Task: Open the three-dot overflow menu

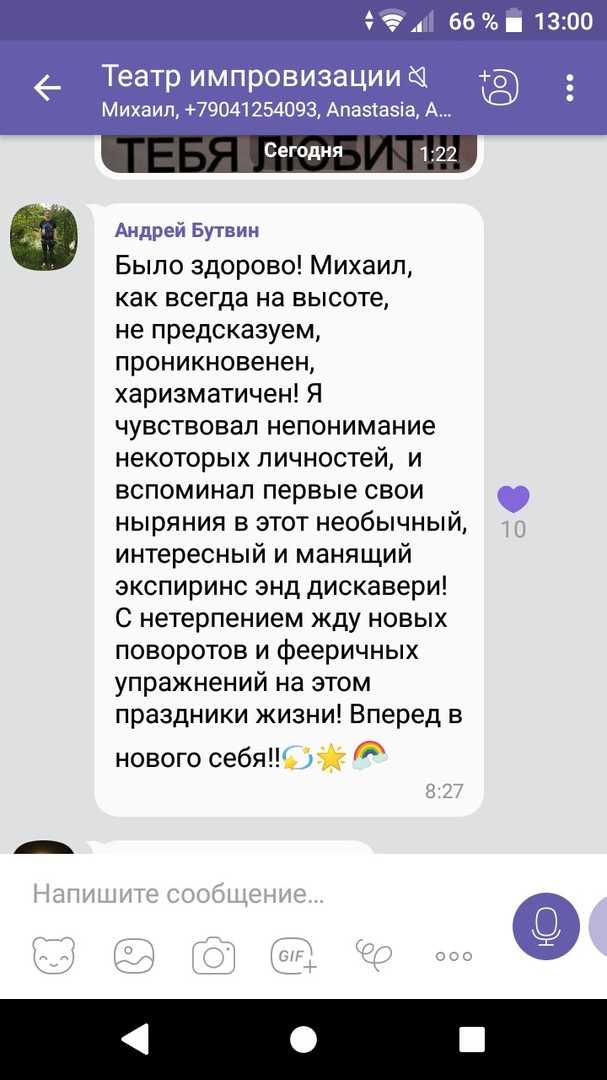Action: [x=570, y=88]
